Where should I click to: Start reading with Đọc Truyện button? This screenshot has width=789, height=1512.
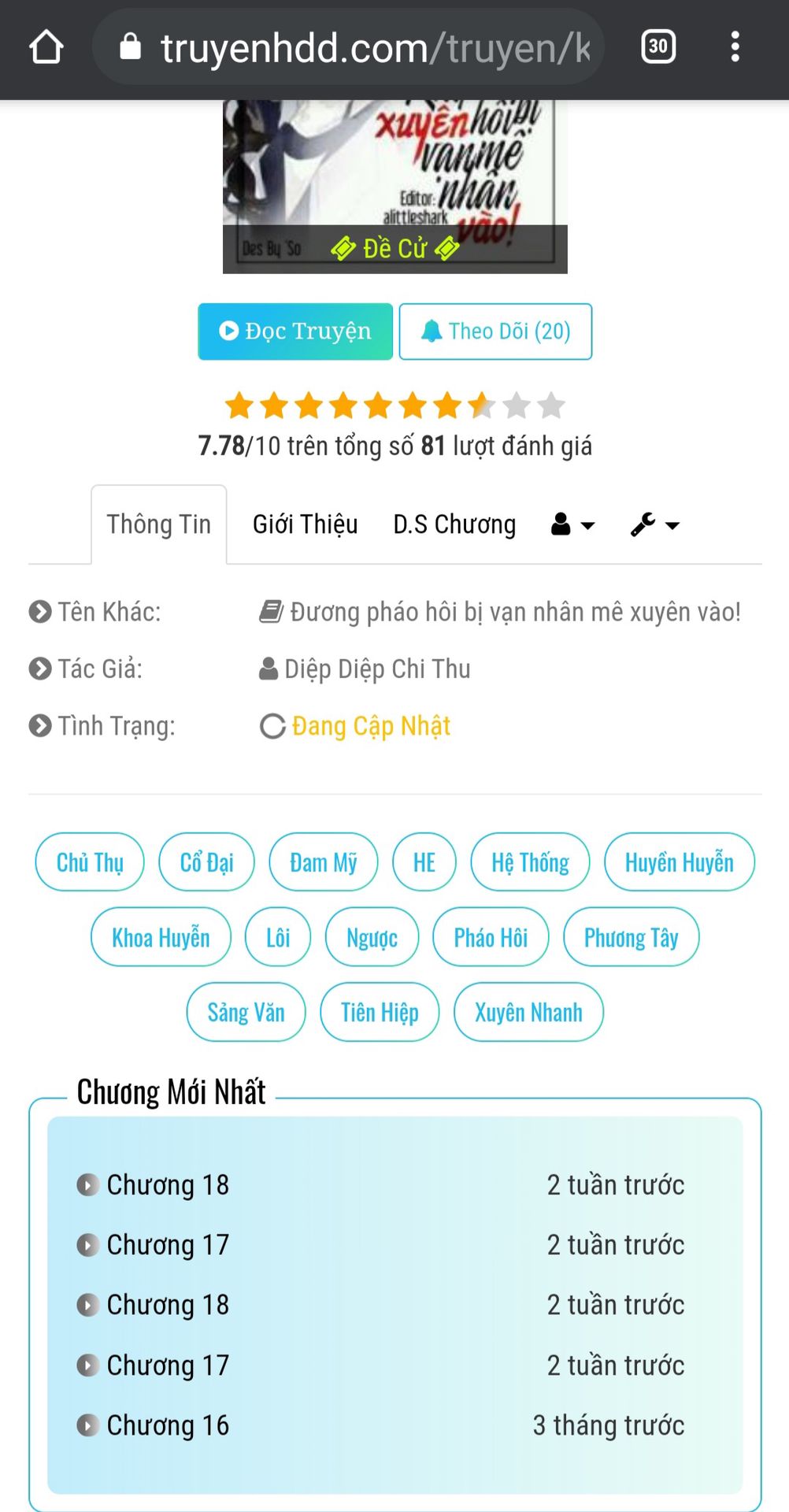[295, 332]
